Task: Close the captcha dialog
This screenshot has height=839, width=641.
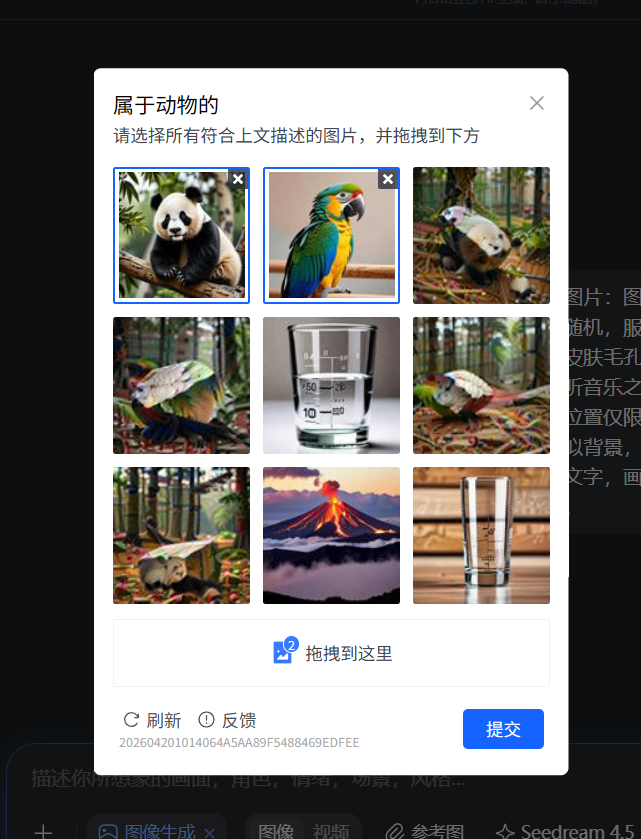Action: point(537,103)
